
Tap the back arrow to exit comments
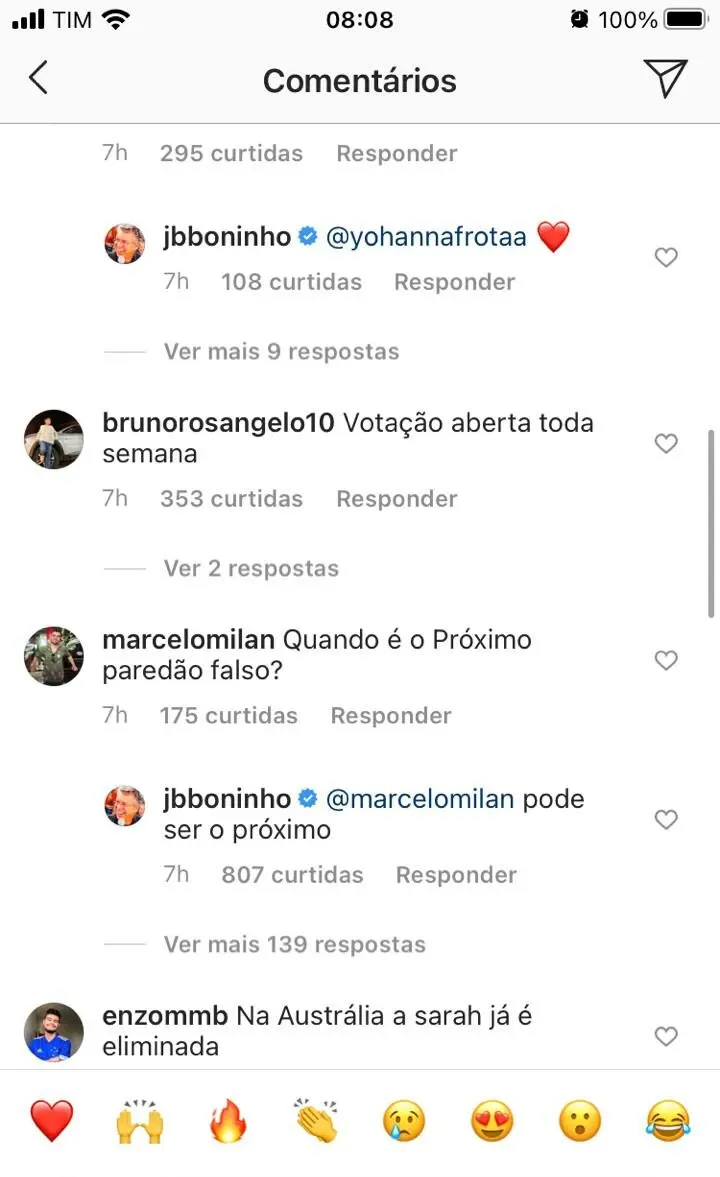pos(38,77)
